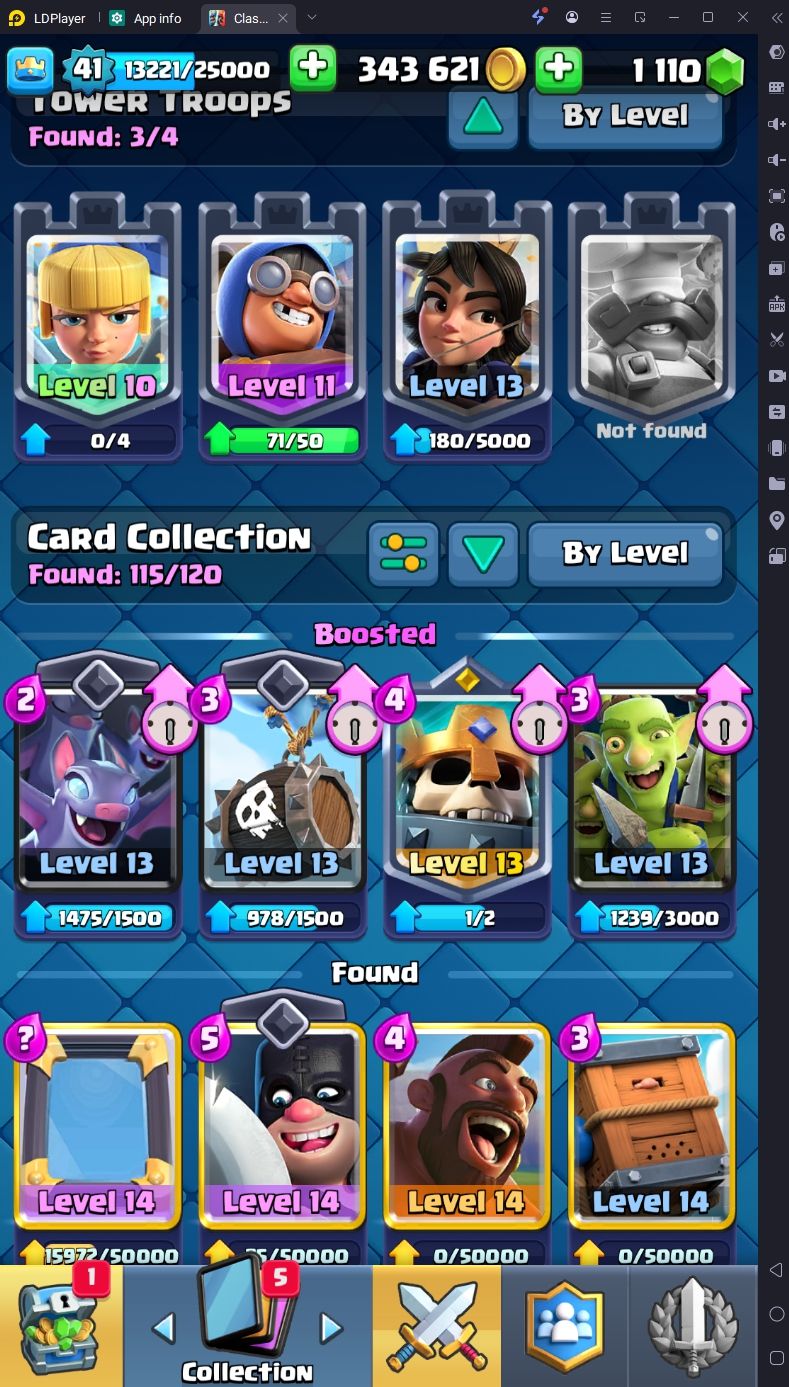Open the Level 10 Tower Princess card
Viewport: 789px width, 1387px height.
(97, 325)
